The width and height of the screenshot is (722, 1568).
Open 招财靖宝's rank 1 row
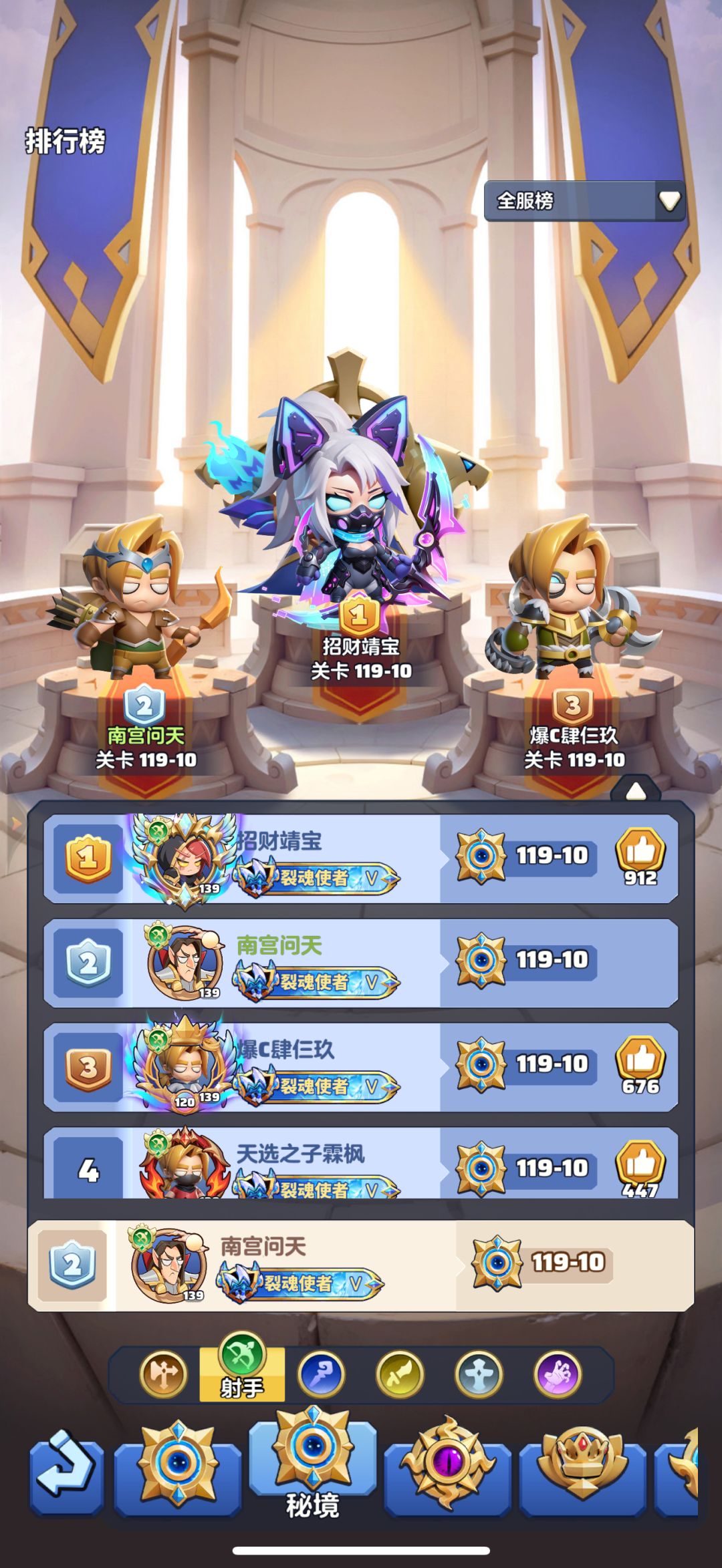tap(361, 858)
